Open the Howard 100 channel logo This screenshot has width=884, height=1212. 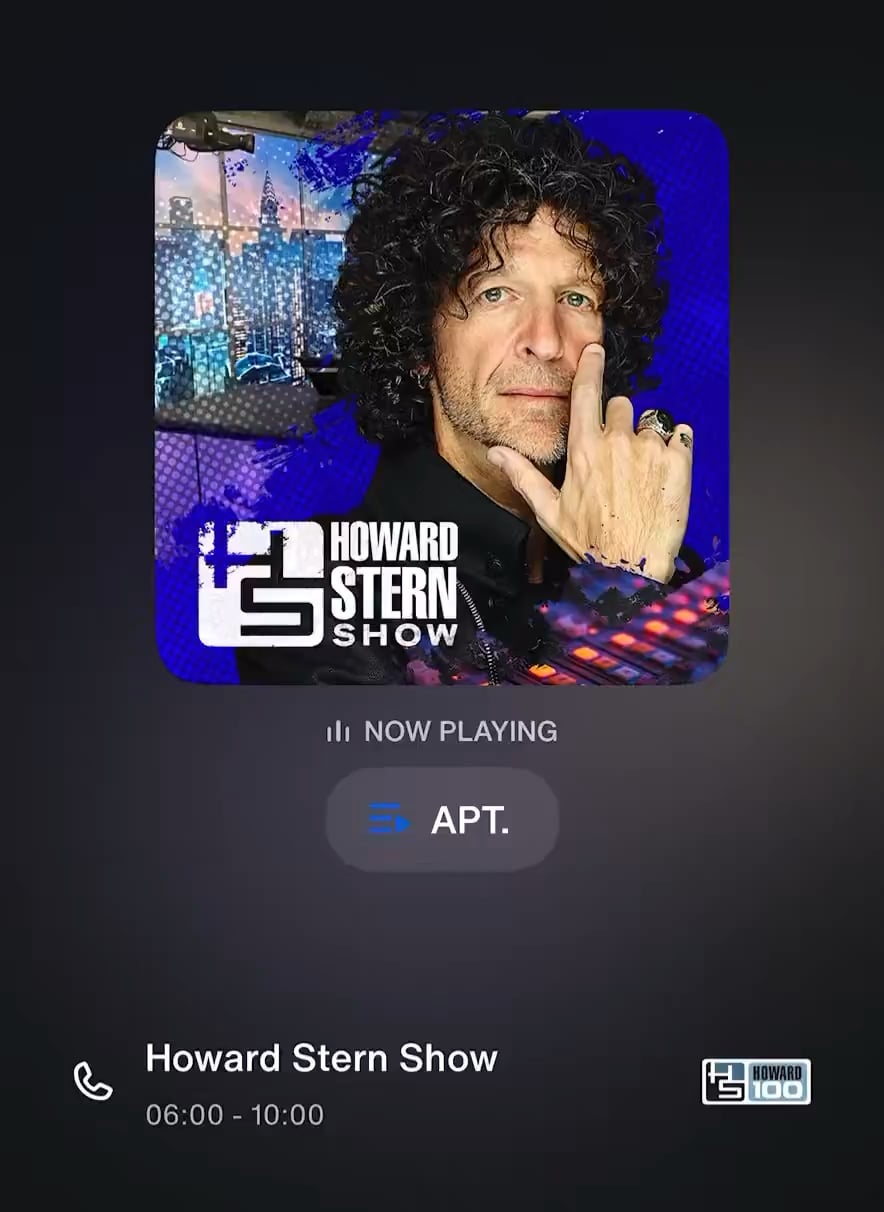point(756,1082)
